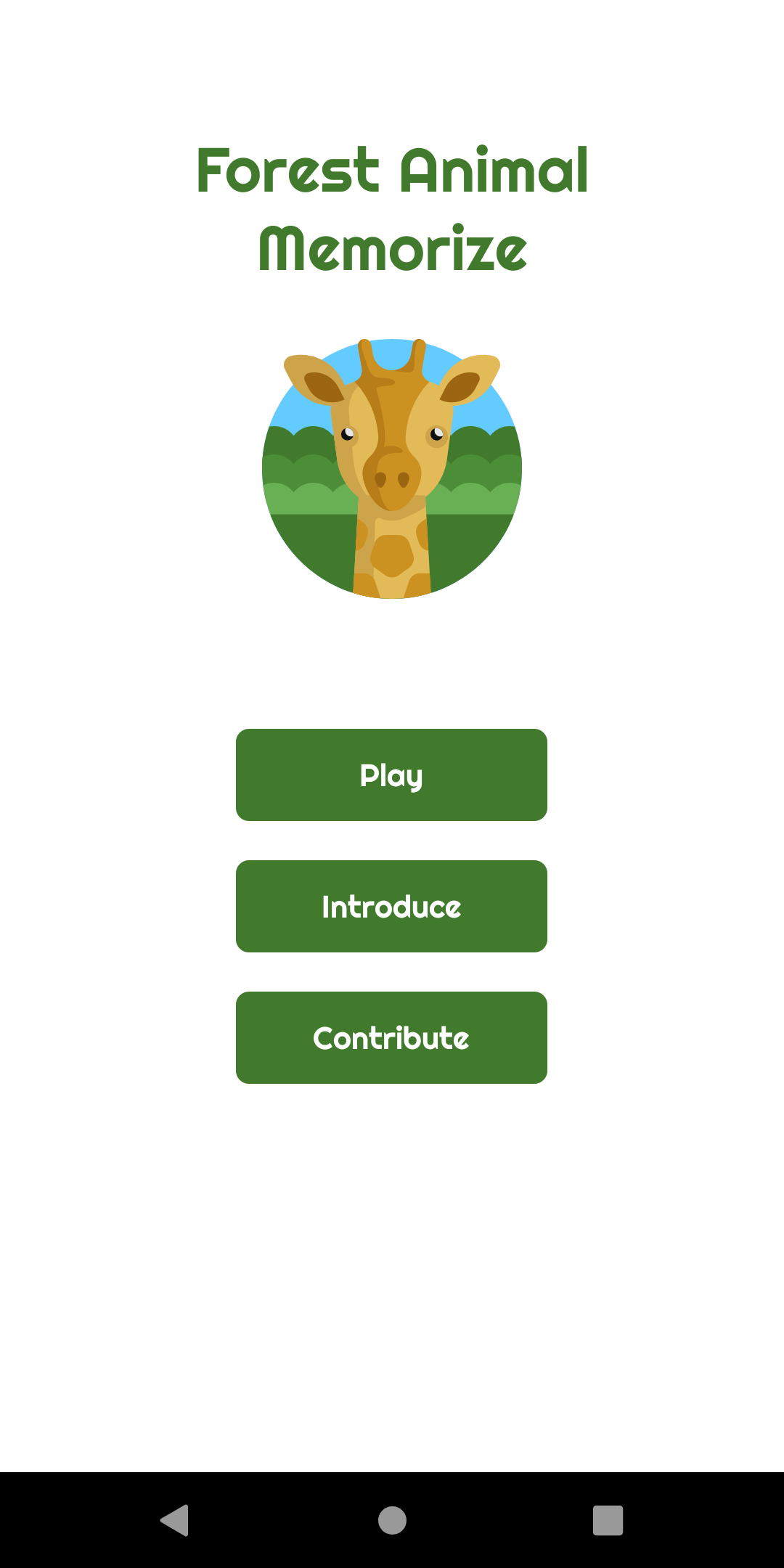Click the green circular forest badge
This screenshot has width=784, height=1568.
(x=391, y=468)
